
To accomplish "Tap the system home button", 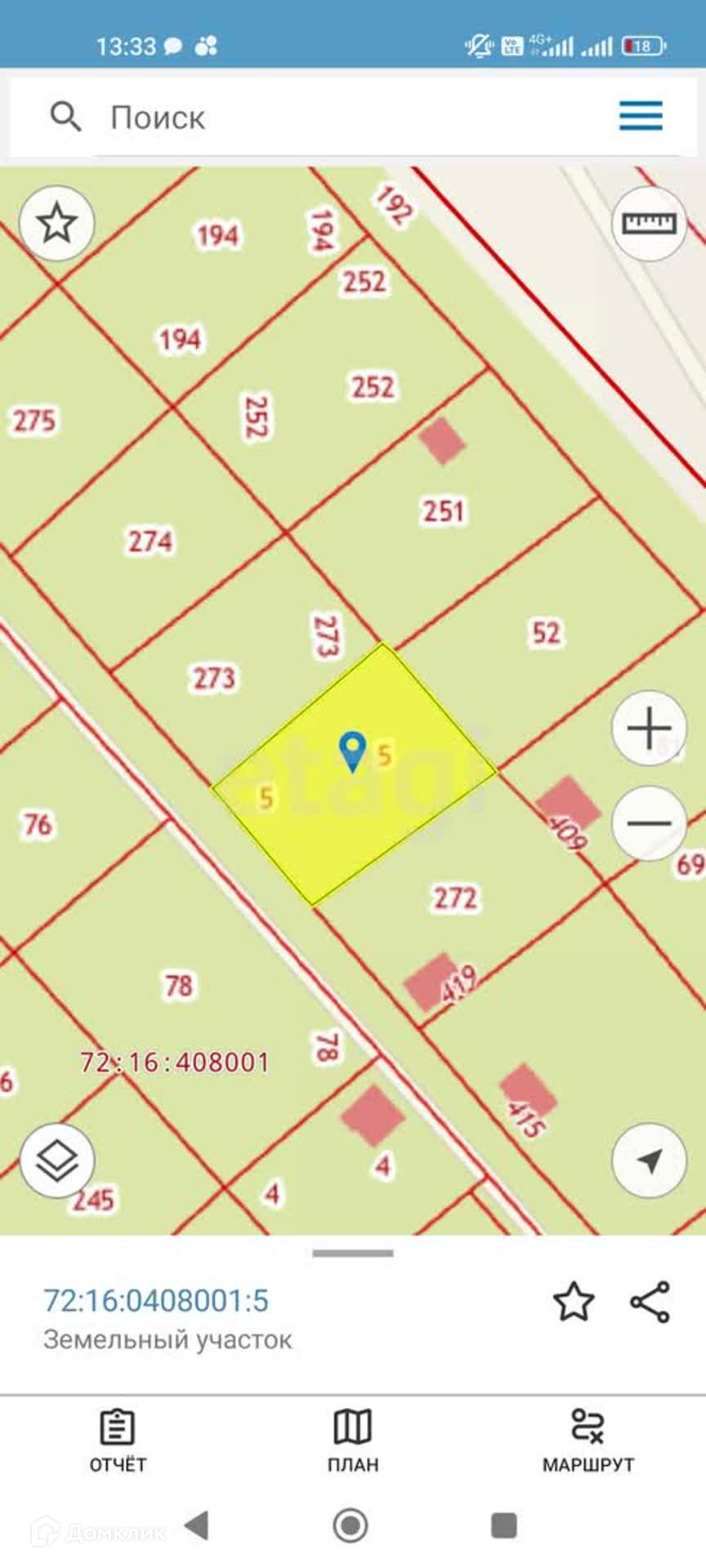I will click(351, 1525).
